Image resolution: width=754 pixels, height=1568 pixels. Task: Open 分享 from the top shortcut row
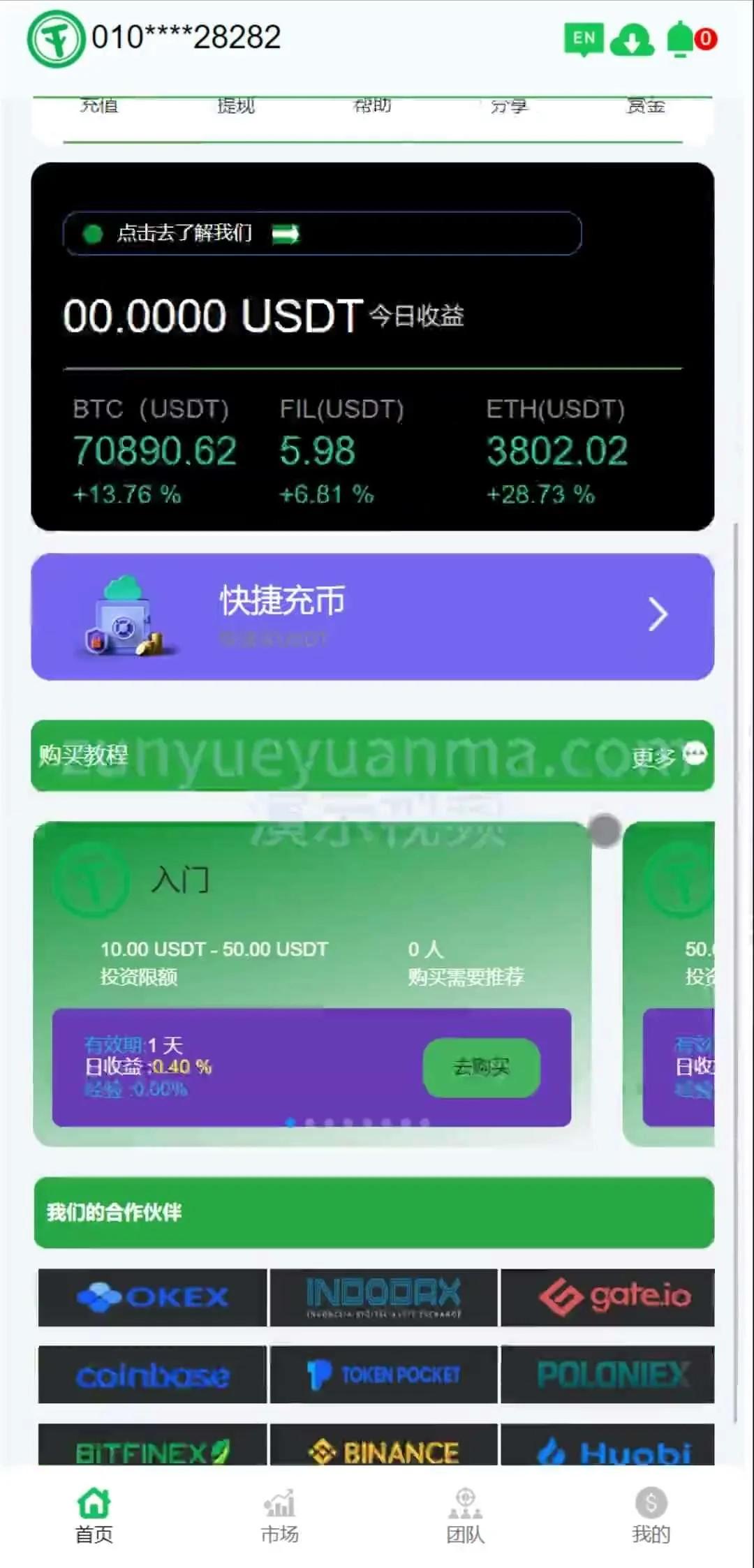(x=509, y=106)
